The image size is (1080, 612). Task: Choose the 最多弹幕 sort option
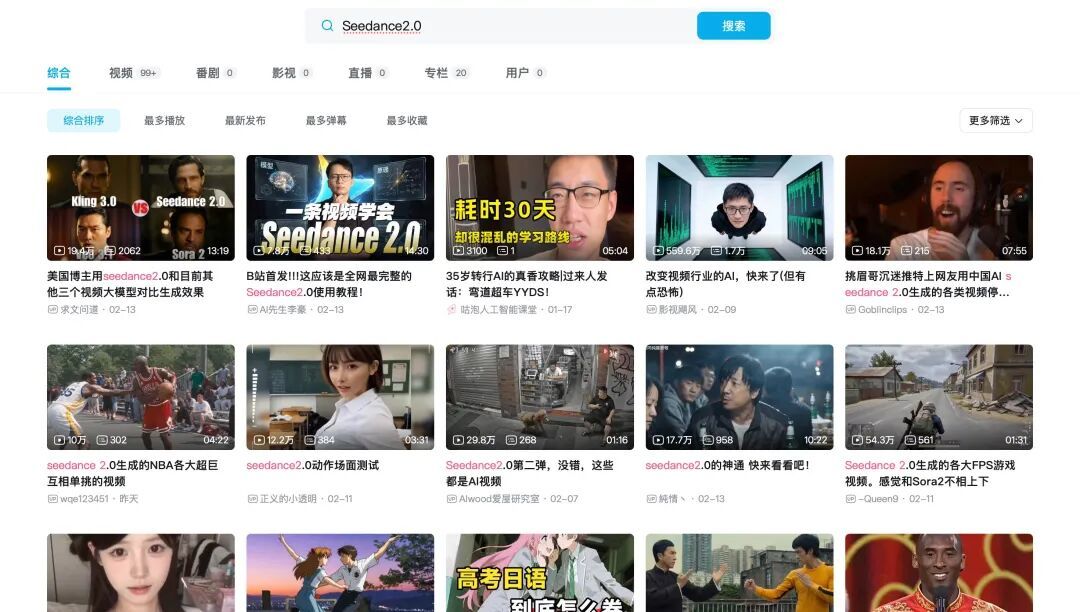click(x=326, y=121)
